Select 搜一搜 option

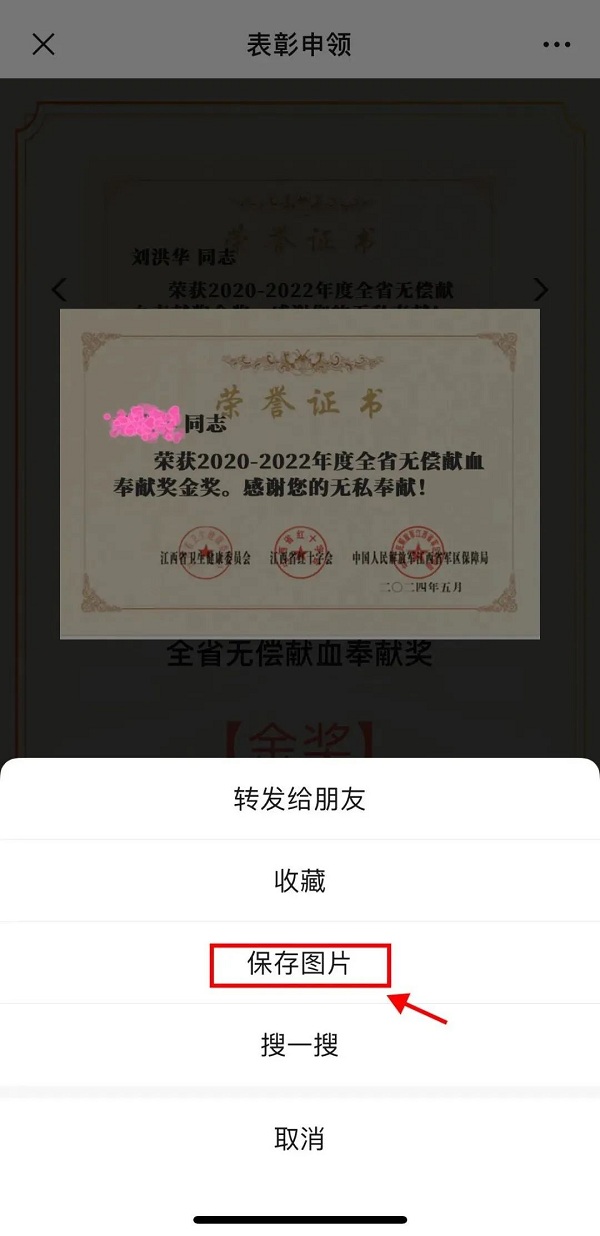(x=300, y=1045)
